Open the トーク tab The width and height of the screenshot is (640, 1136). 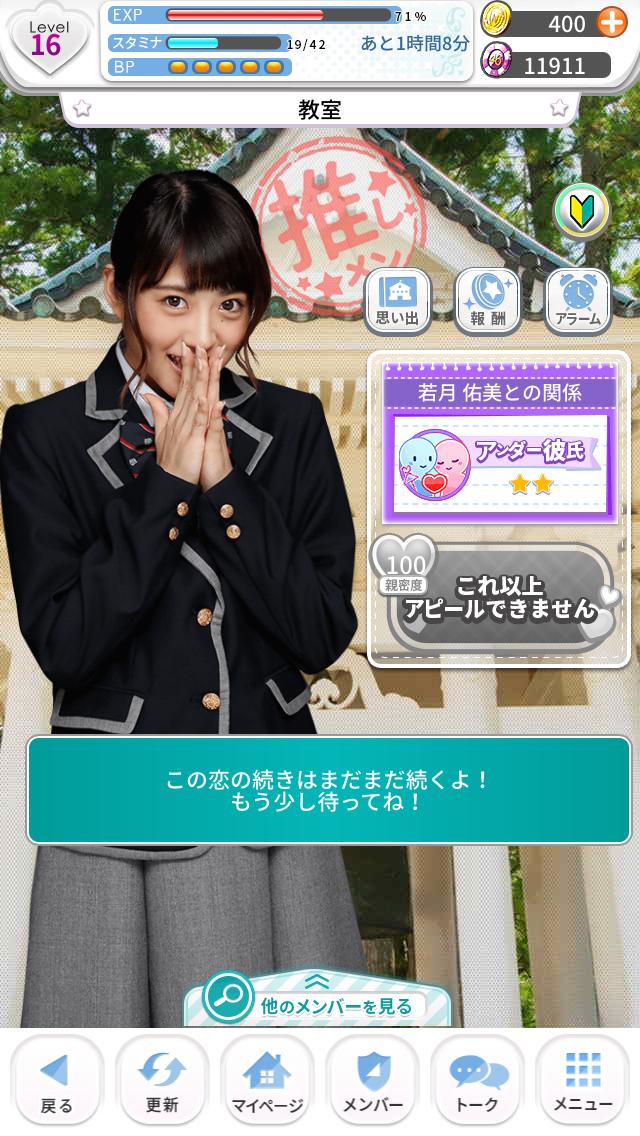click(x=478, y=1084)
